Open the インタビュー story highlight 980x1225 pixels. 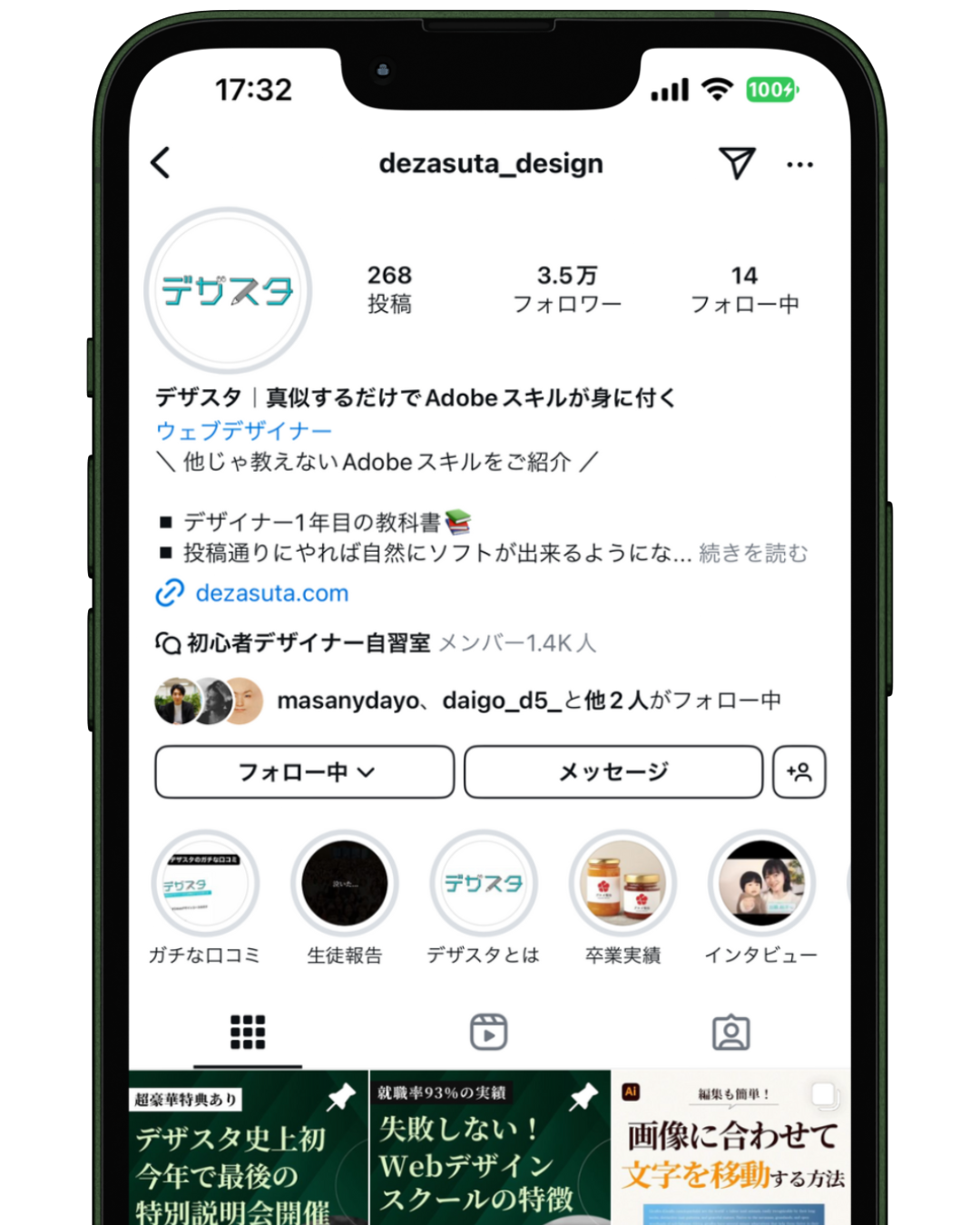click(761, 884)
